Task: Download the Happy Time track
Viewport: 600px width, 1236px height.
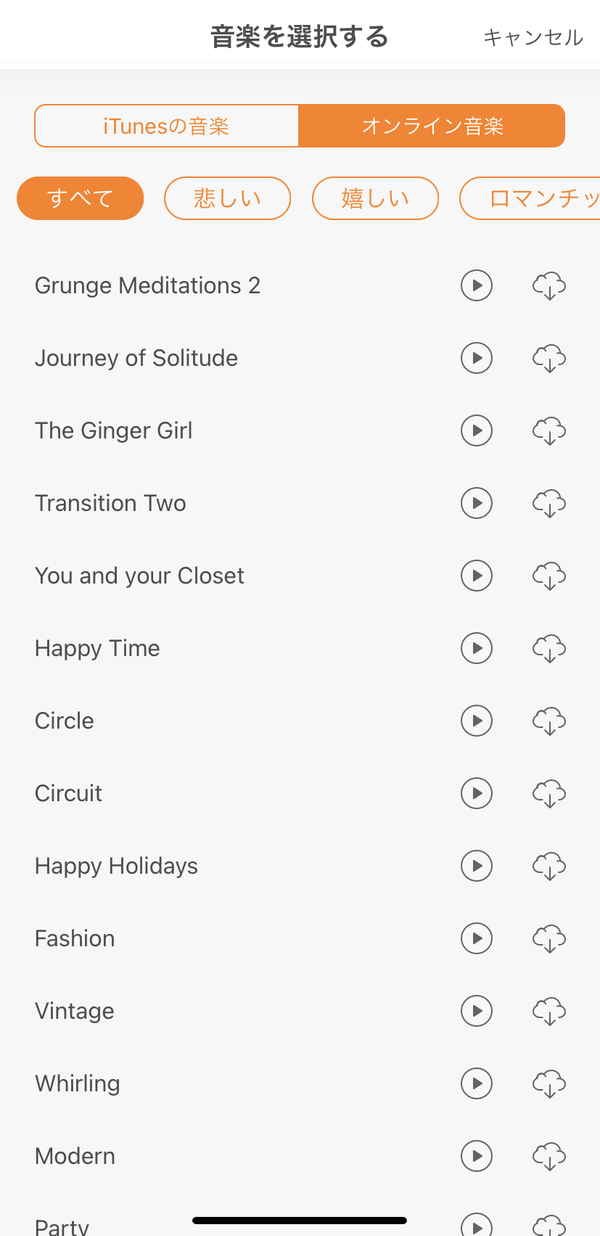Action: [x=549, y=648]
